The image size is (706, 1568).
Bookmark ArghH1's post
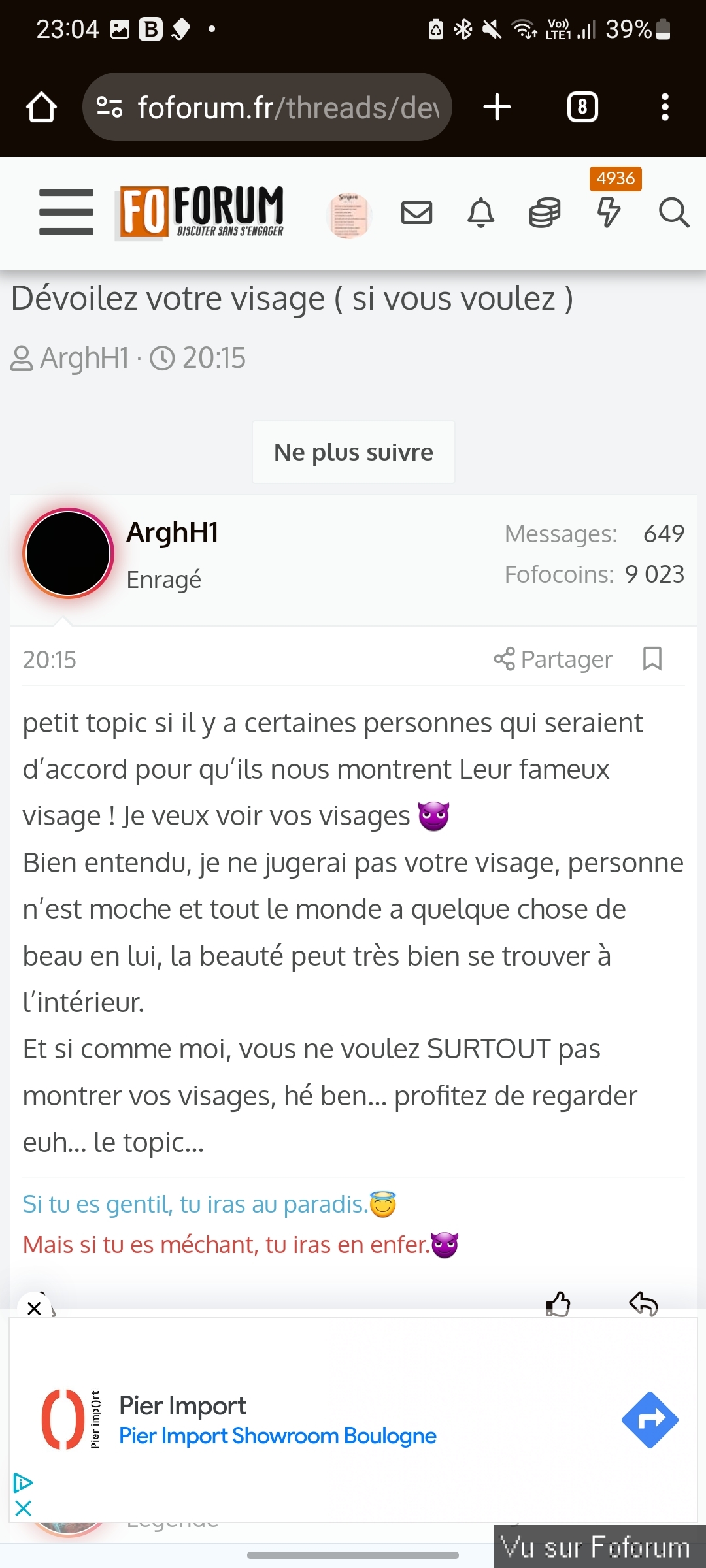[652, 659]
